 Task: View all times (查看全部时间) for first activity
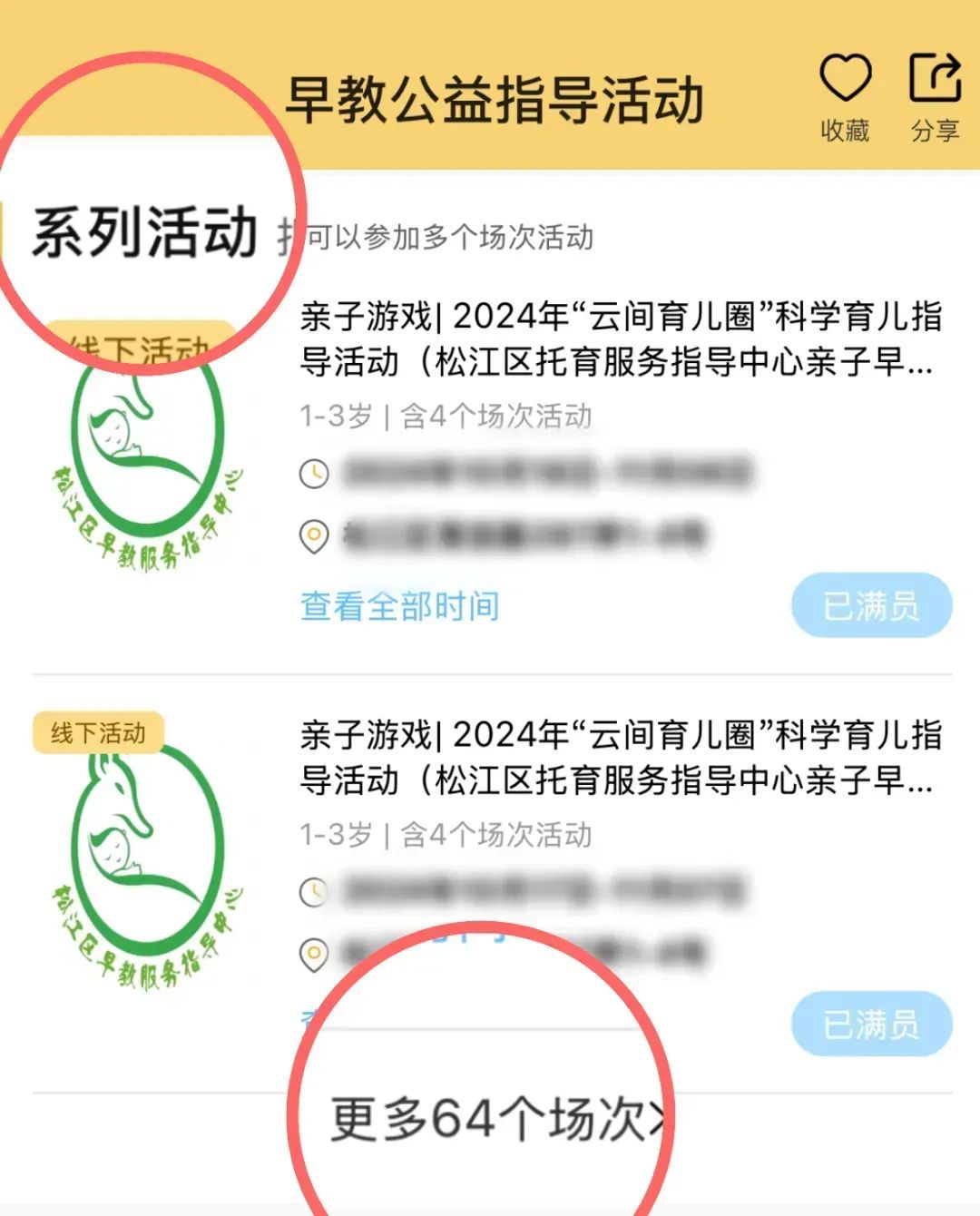tap(399, 606)
